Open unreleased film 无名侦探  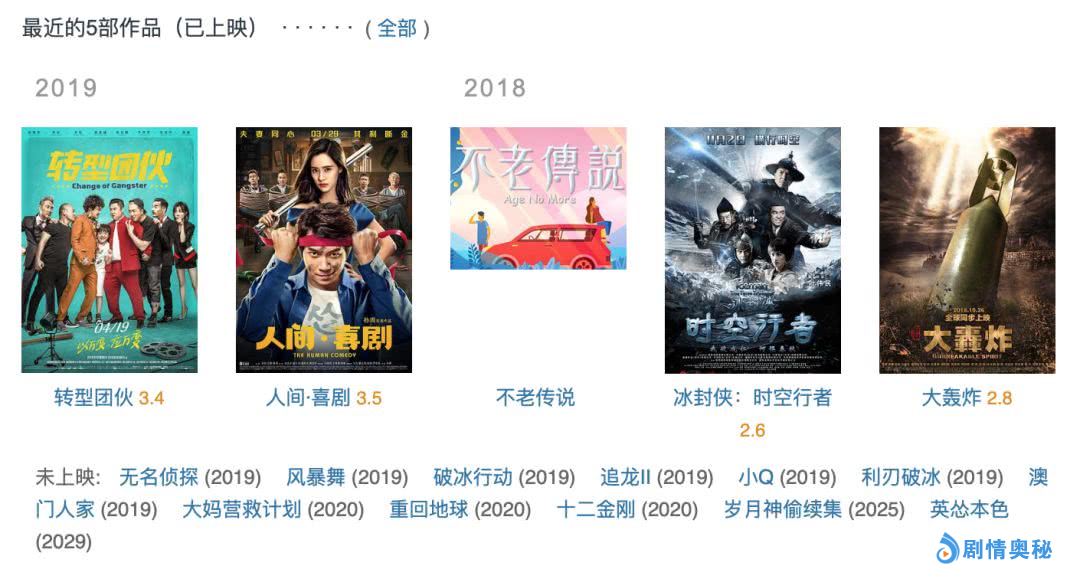[x=159, y=477]
